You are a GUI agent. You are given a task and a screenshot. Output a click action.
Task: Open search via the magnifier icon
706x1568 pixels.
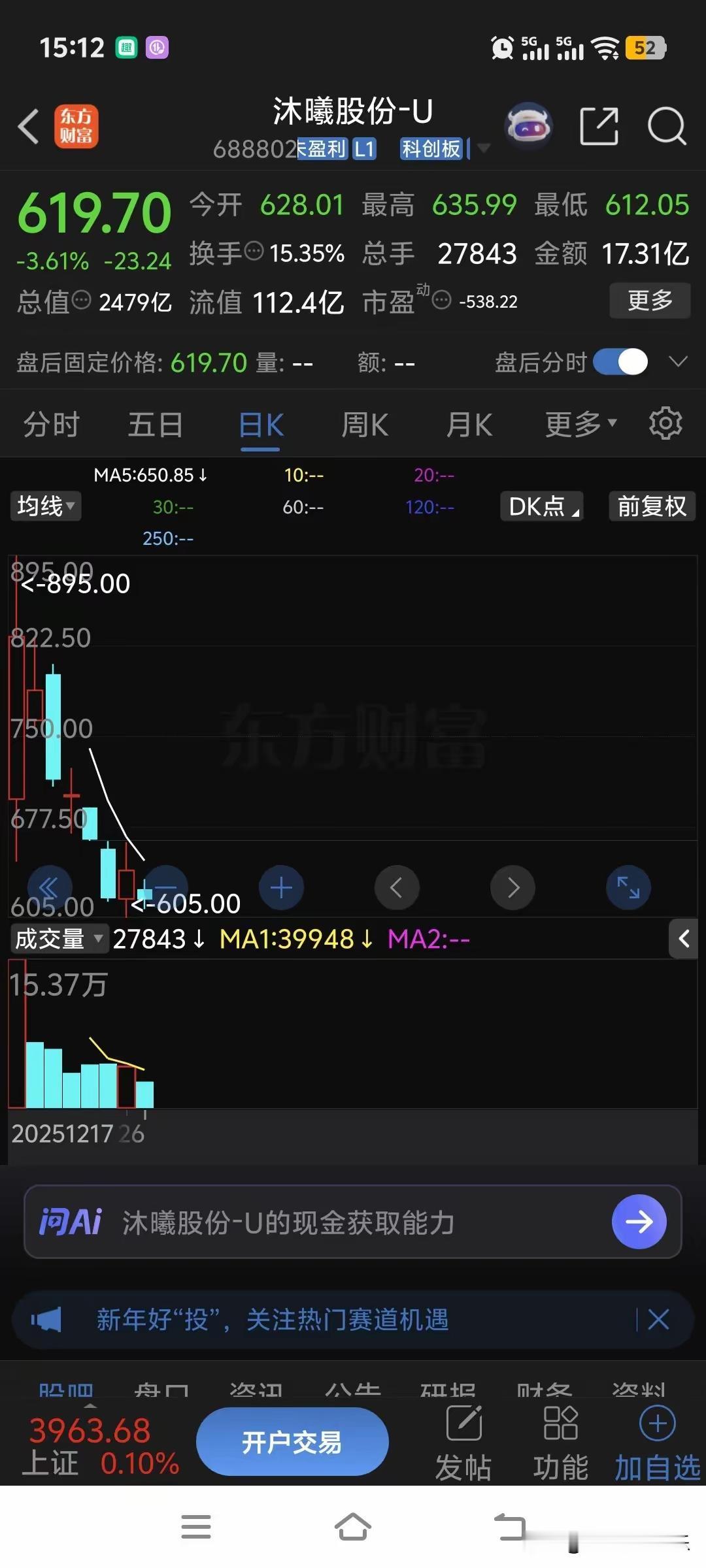(x=665, y=125)
